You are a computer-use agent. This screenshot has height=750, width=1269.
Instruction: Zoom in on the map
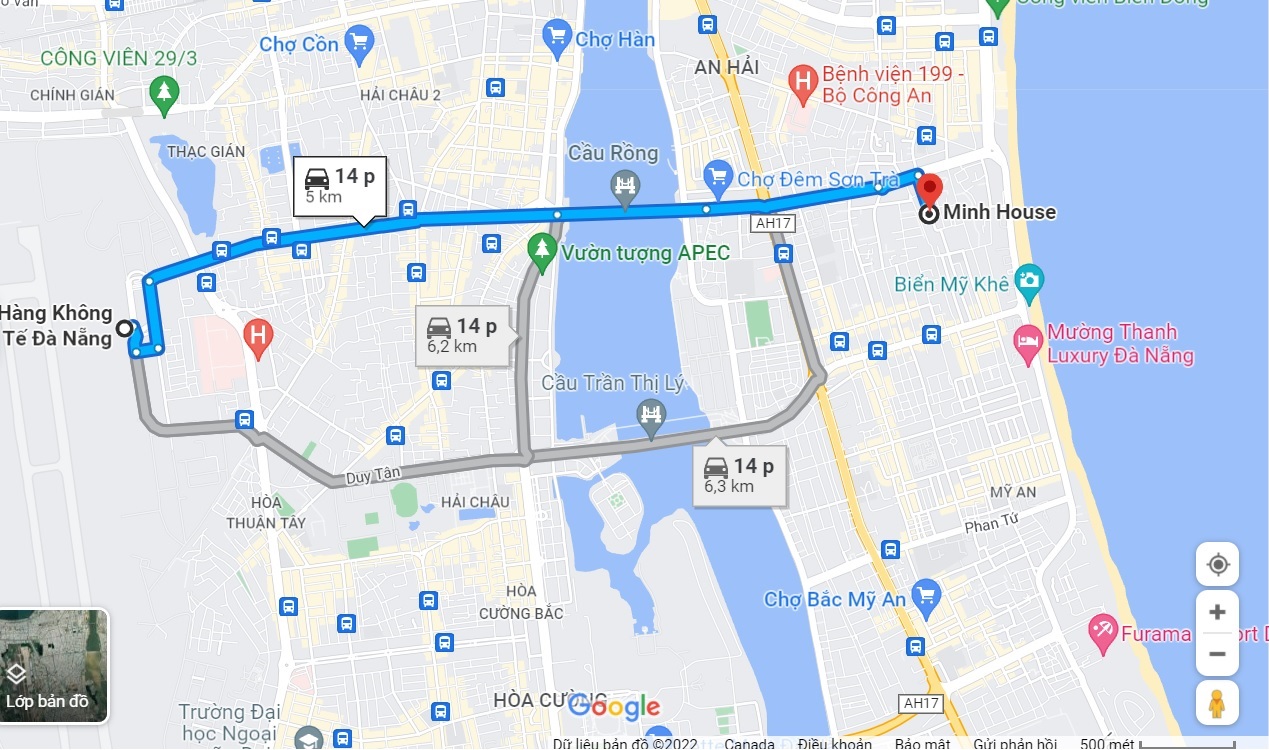point(1217,612)
